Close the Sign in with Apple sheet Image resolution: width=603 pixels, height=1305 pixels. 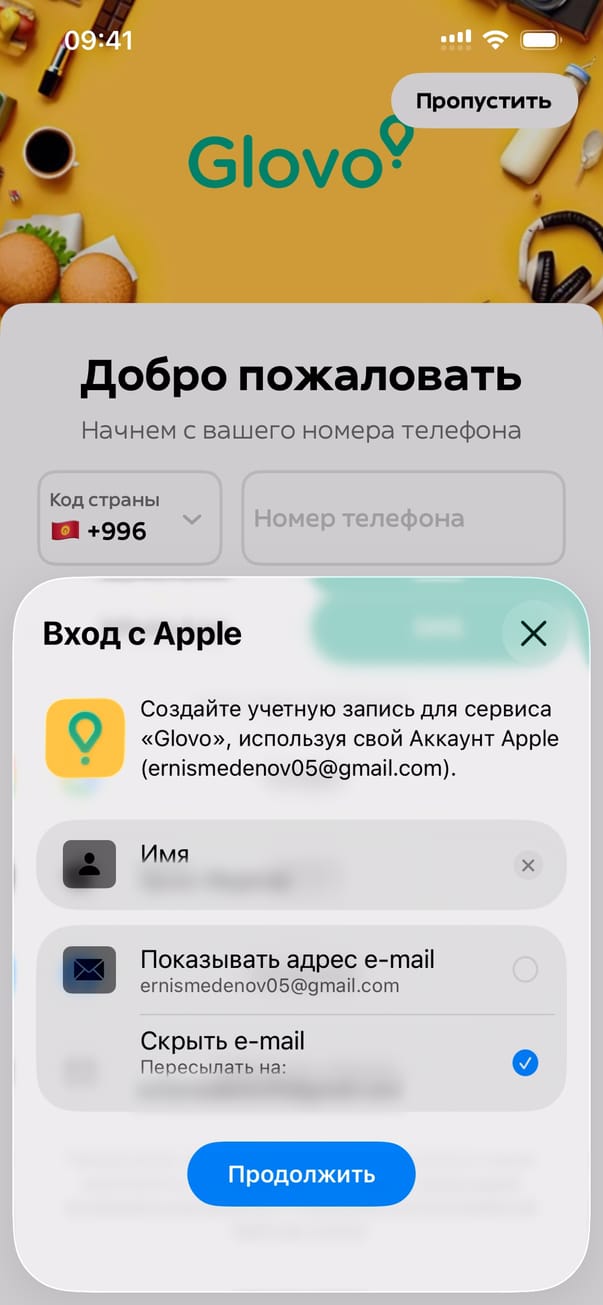[533, 633]
